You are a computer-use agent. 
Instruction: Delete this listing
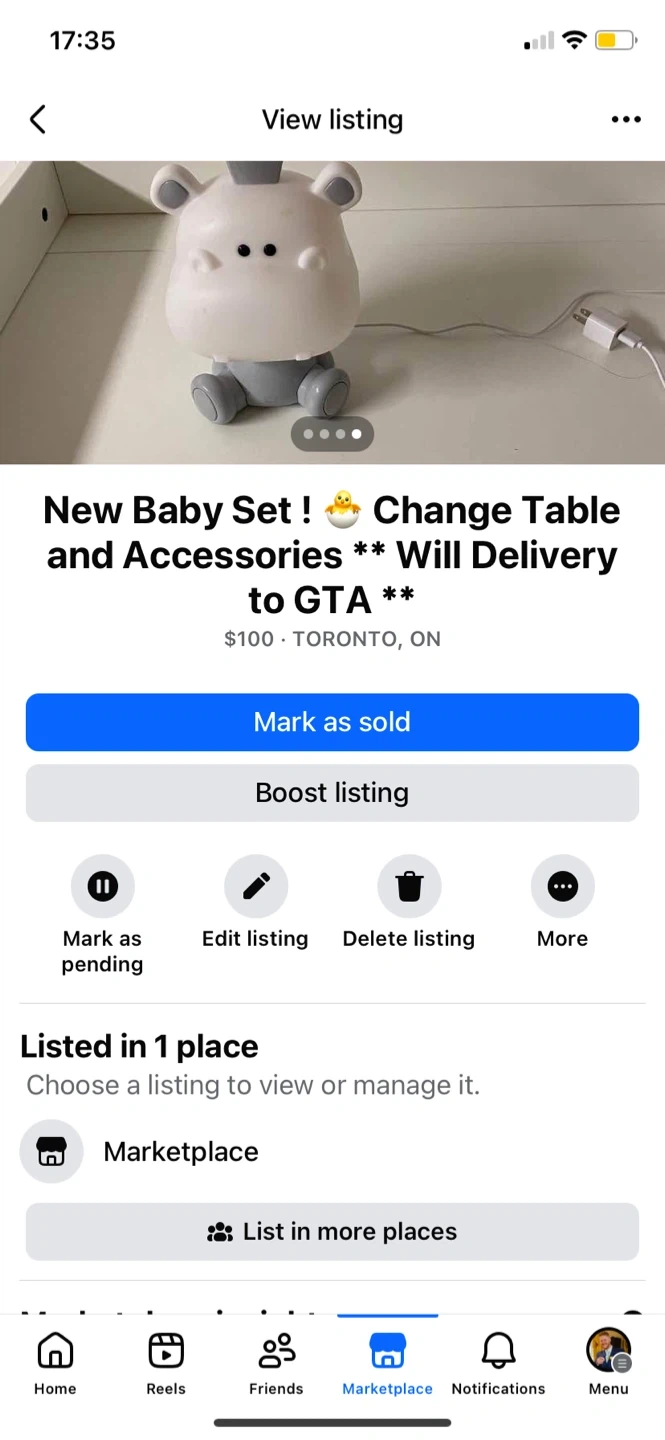click(409, 902)
